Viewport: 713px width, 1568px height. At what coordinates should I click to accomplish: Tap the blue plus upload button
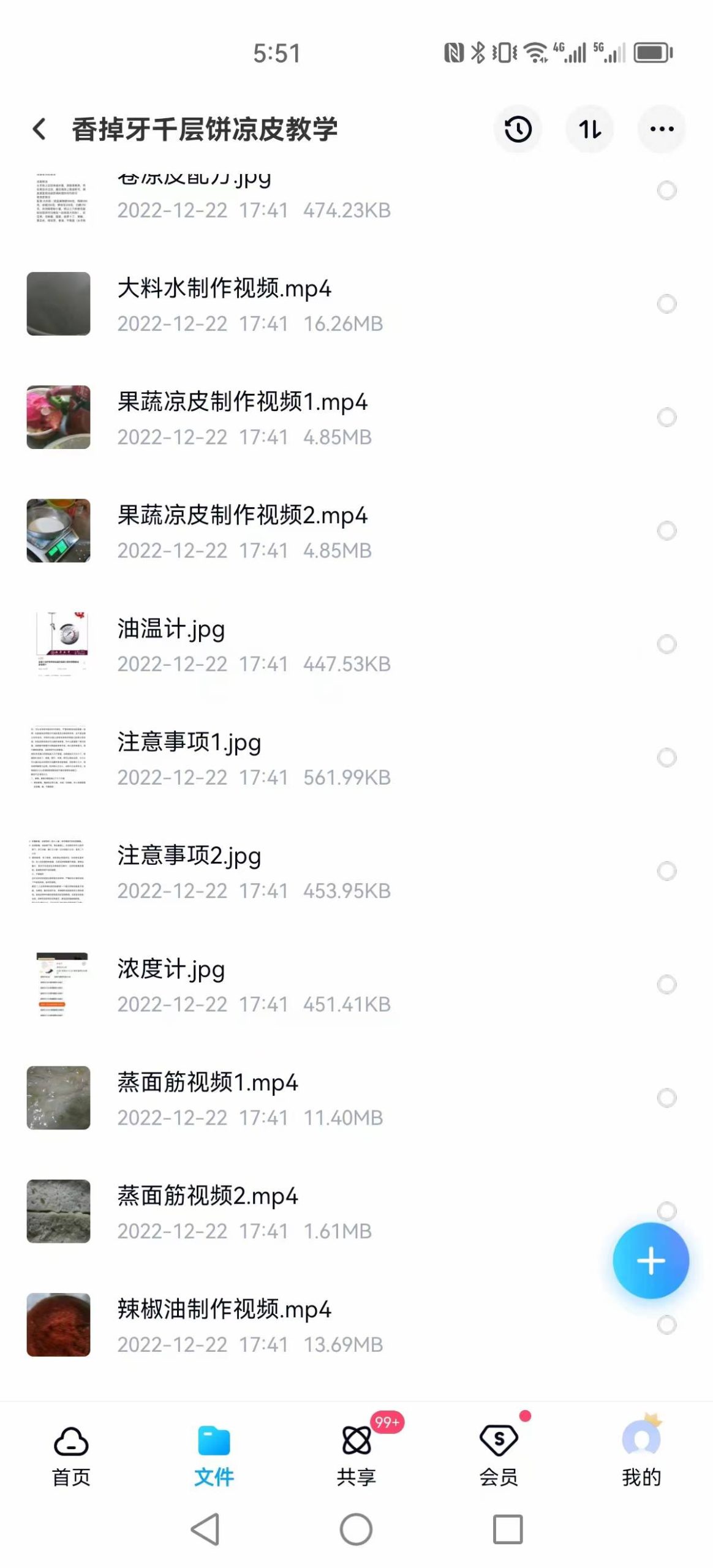point(651,1260)
